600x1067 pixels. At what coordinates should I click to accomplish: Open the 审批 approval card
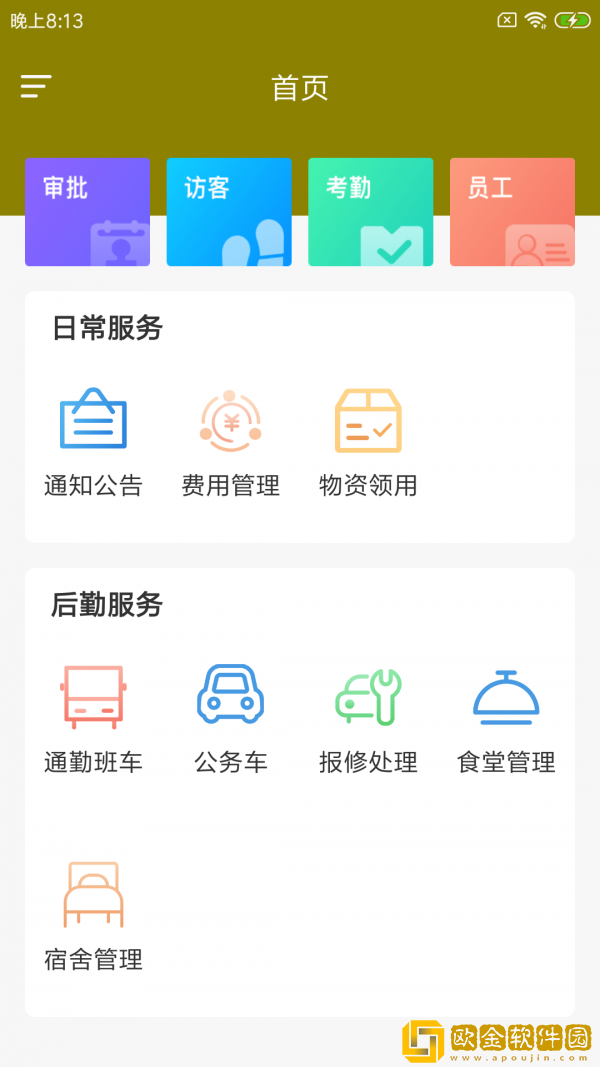click(x=87, y=212)
